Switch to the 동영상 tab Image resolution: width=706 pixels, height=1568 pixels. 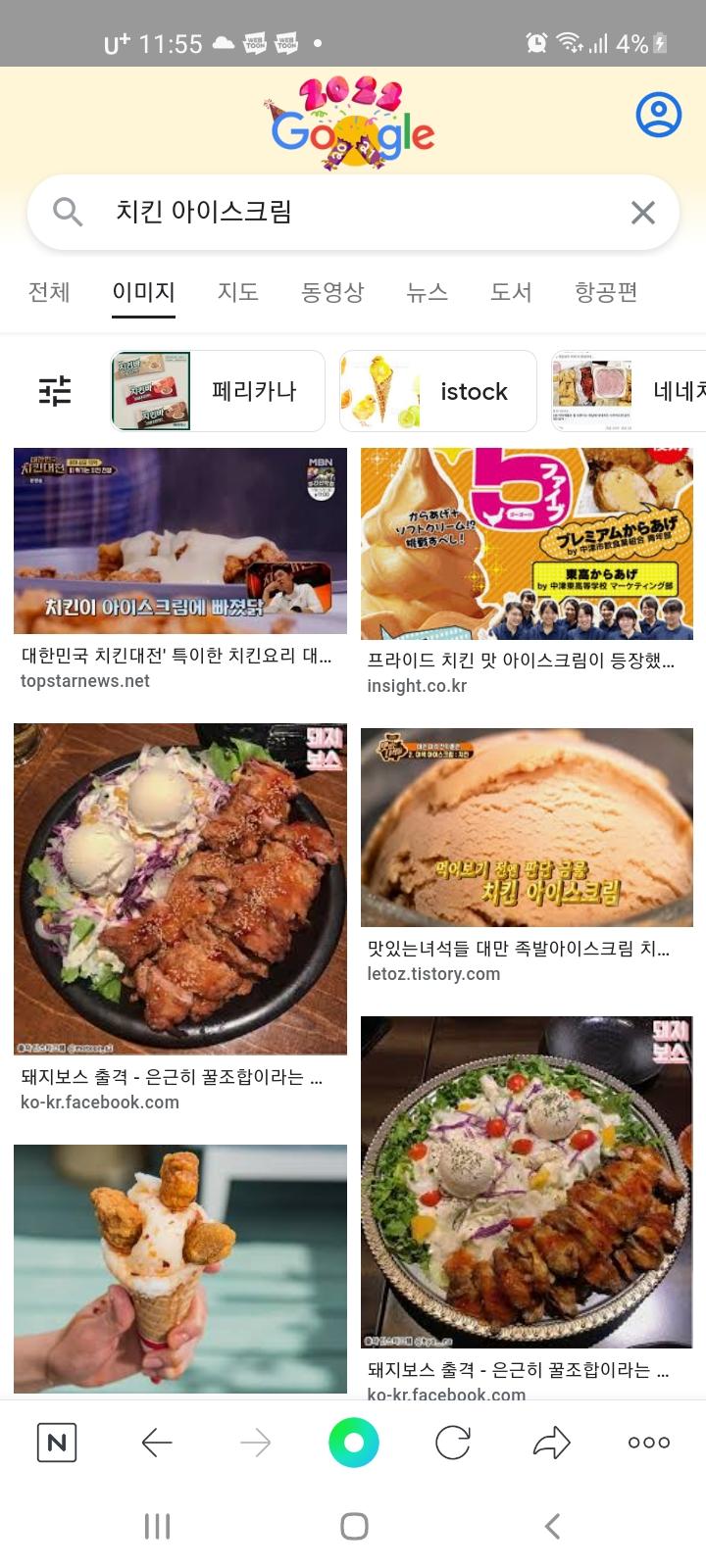(332, 292)
